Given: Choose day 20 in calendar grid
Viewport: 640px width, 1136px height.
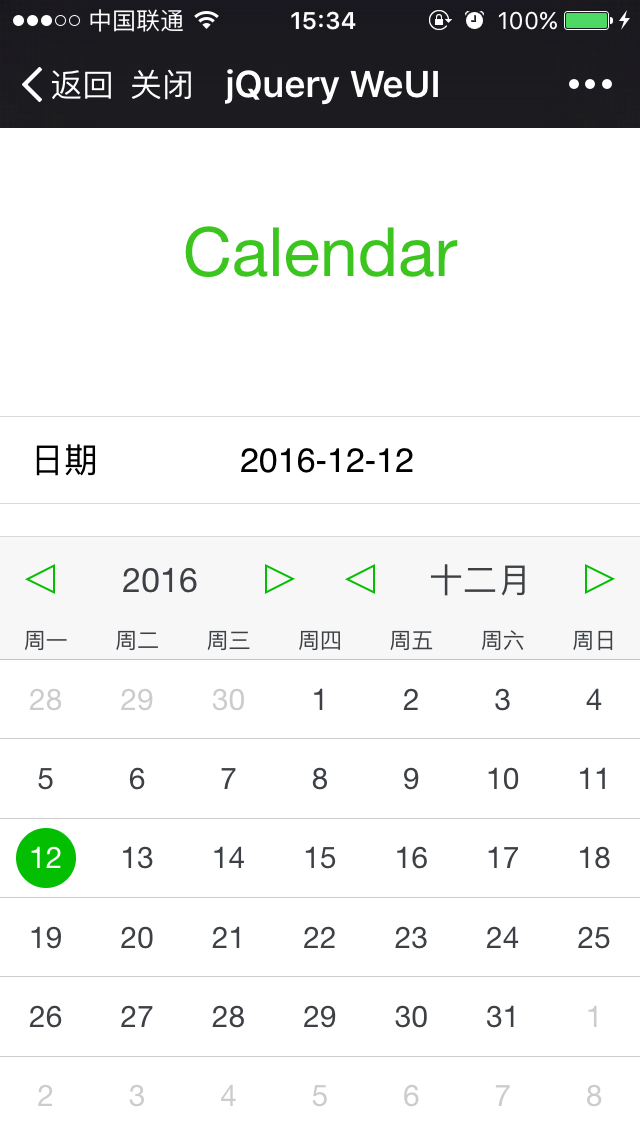Looking at the screenshot, I should tap(137, 938).
